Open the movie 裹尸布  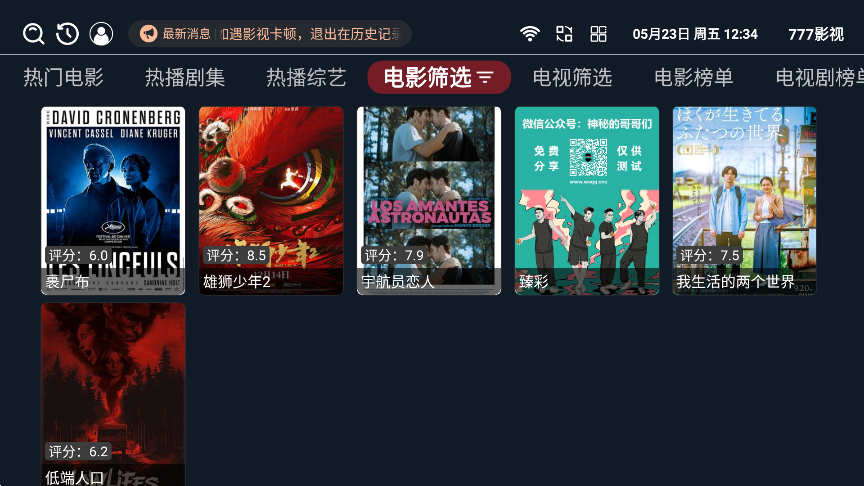pyautogui.click(x=113, y=200)
